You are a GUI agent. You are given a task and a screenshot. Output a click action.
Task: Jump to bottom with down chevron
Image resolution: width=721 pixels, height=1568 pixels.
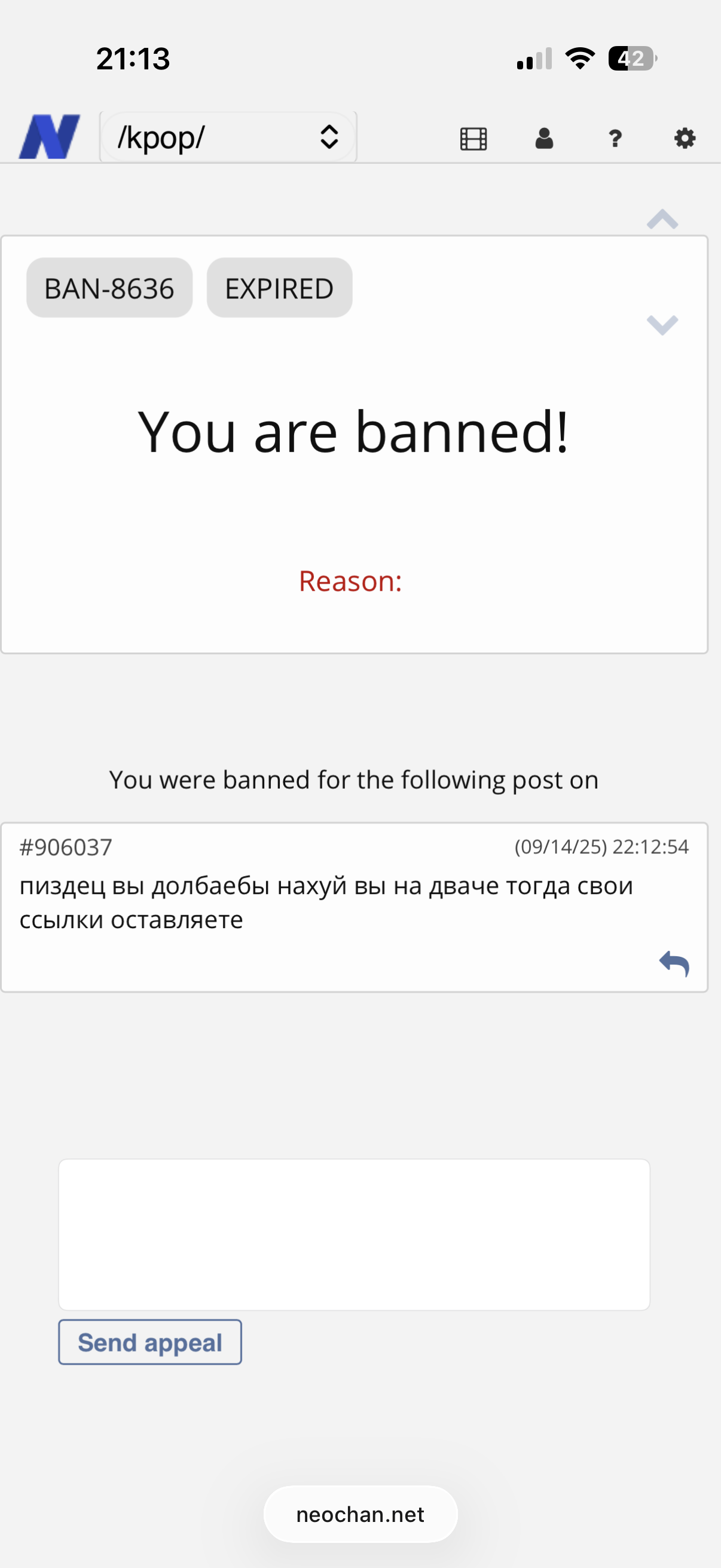pyautogui.click(x=662, y=325)
